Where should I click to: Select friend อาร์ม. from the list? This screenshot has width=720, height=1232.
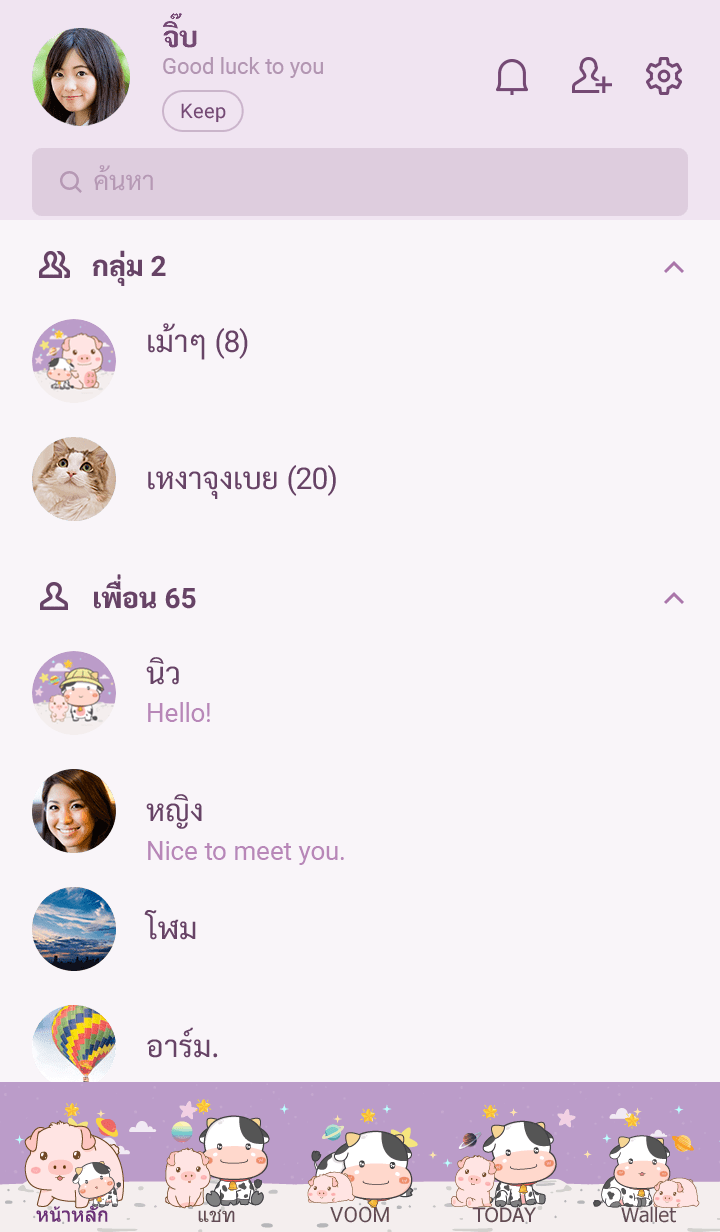pyautogui.click(x=182, y=1046)
